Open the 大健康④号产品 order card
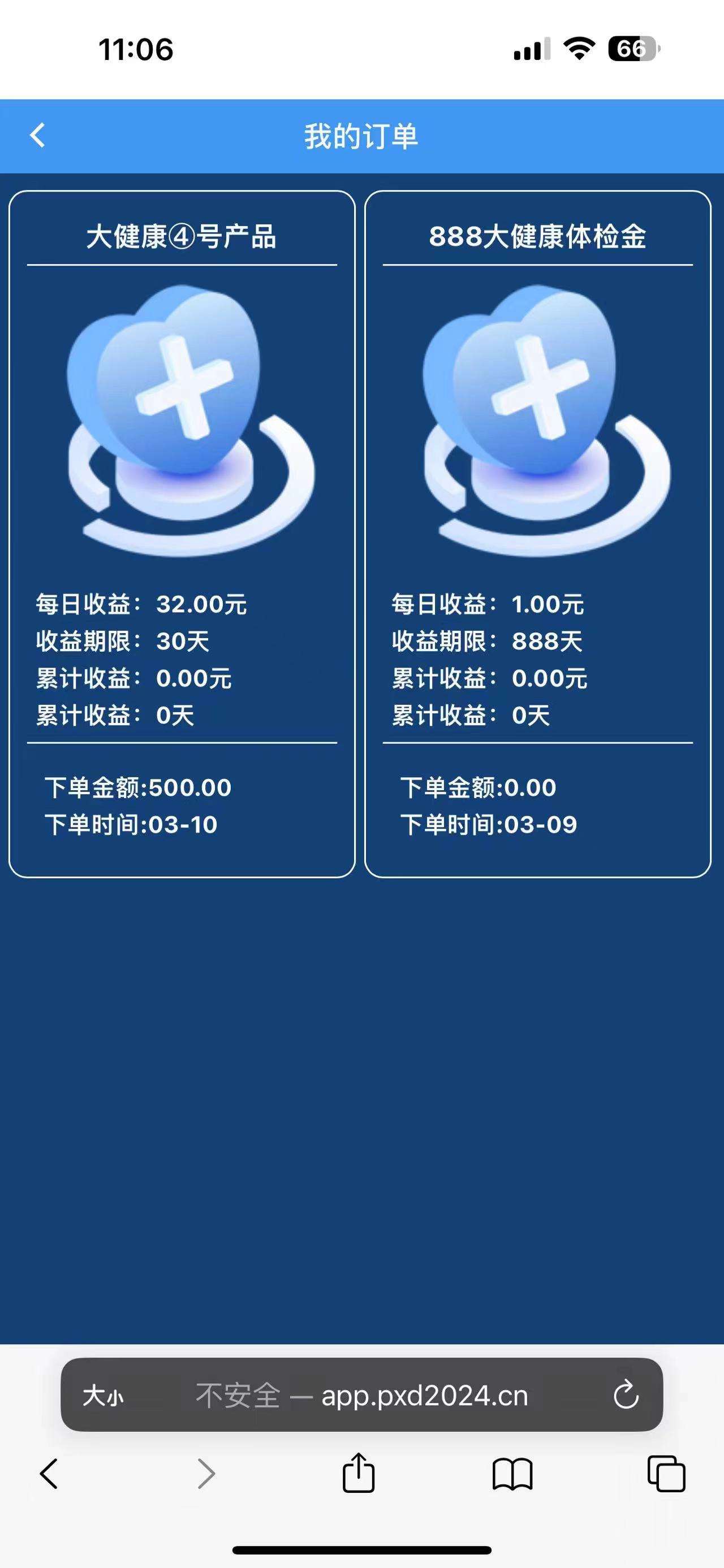The height and width of the screenshot is (1568, 724). pos(182,533)
